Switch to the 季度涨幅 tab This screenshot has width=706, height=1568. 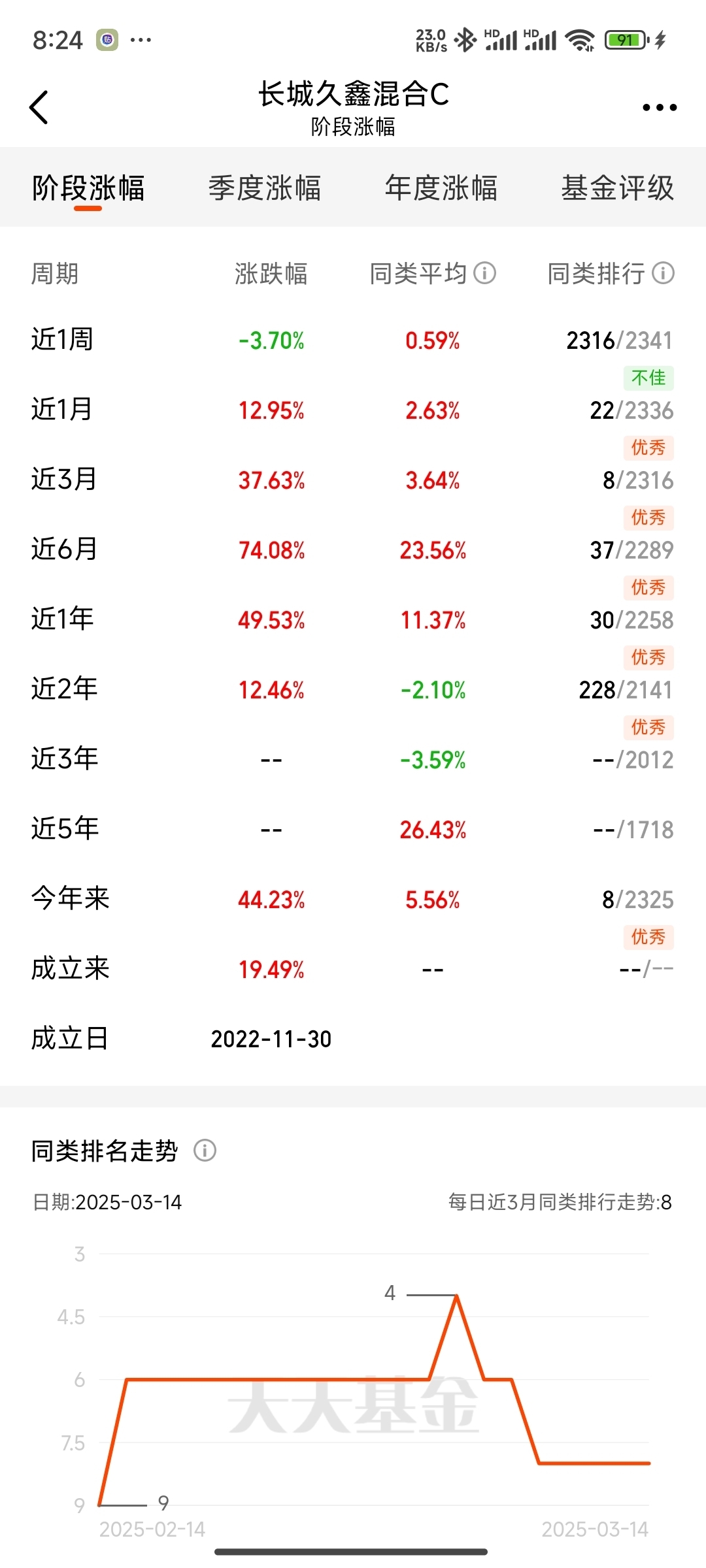point(265,188)
